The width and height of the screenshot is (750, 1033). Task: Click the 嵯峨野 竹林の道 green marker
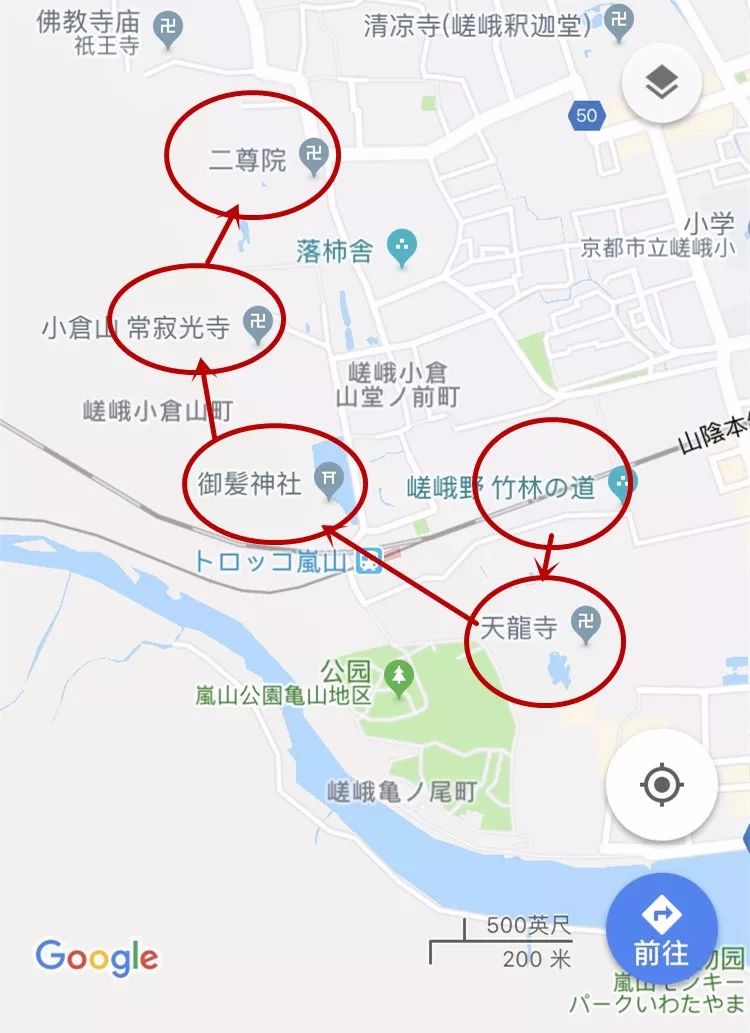point(624,480)
